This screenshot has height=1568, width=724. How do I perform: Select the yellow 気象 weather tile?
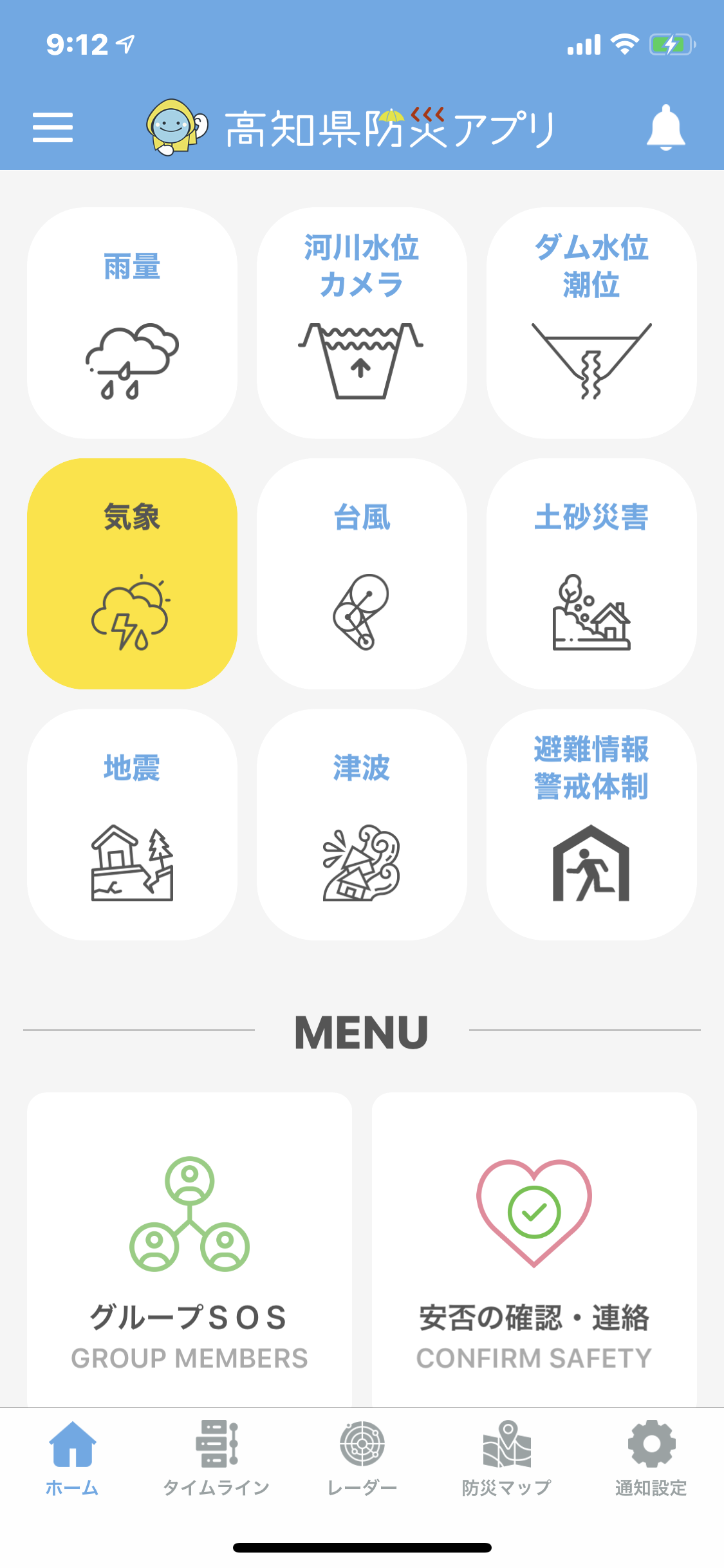point(132,574)
